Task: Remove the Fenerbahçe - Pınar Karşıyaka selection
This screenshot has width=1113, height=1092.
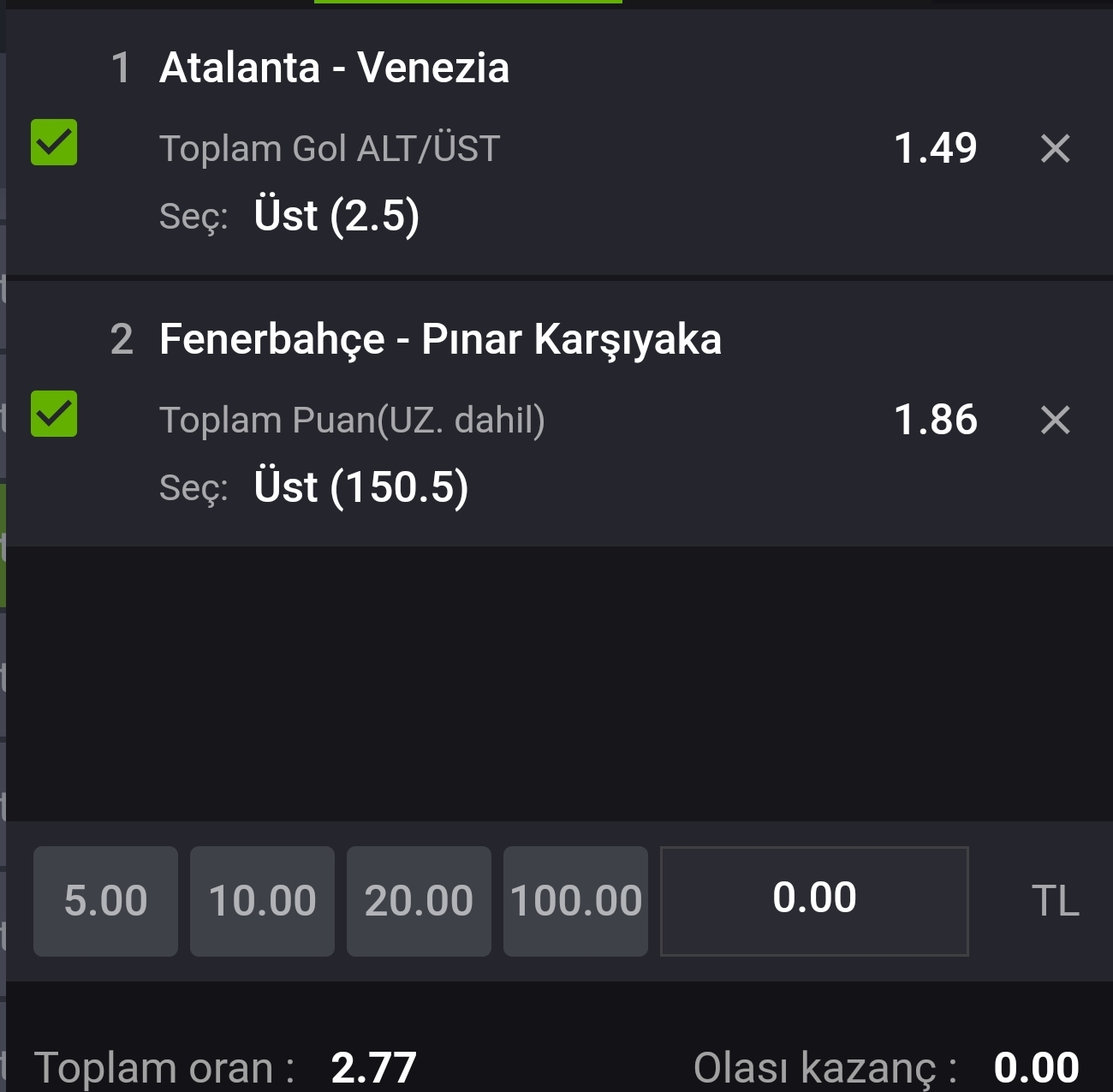Action: pos(1055,421)
